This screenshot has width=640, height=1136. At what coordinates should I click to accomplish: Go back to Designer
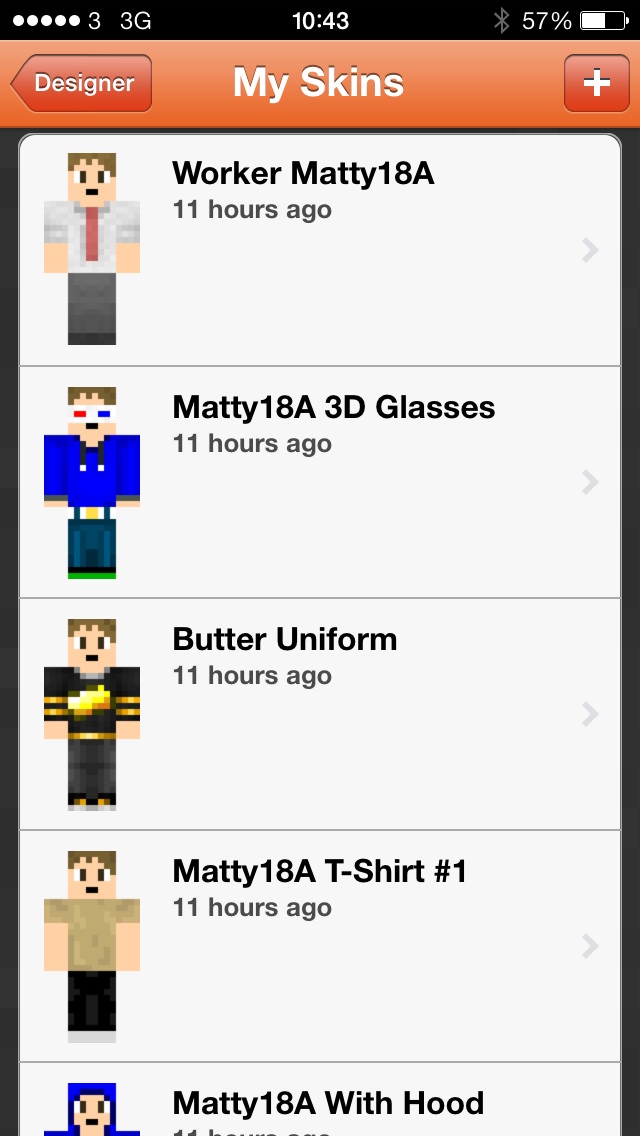(82, 83)
